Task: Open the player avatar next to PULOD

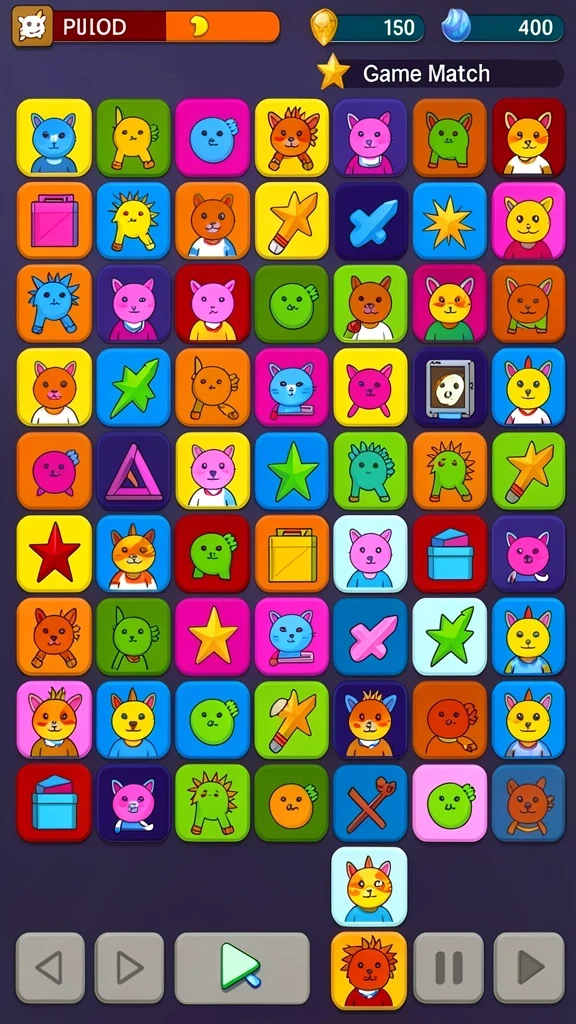Action: pyautogui.click(x=32, y=26)
